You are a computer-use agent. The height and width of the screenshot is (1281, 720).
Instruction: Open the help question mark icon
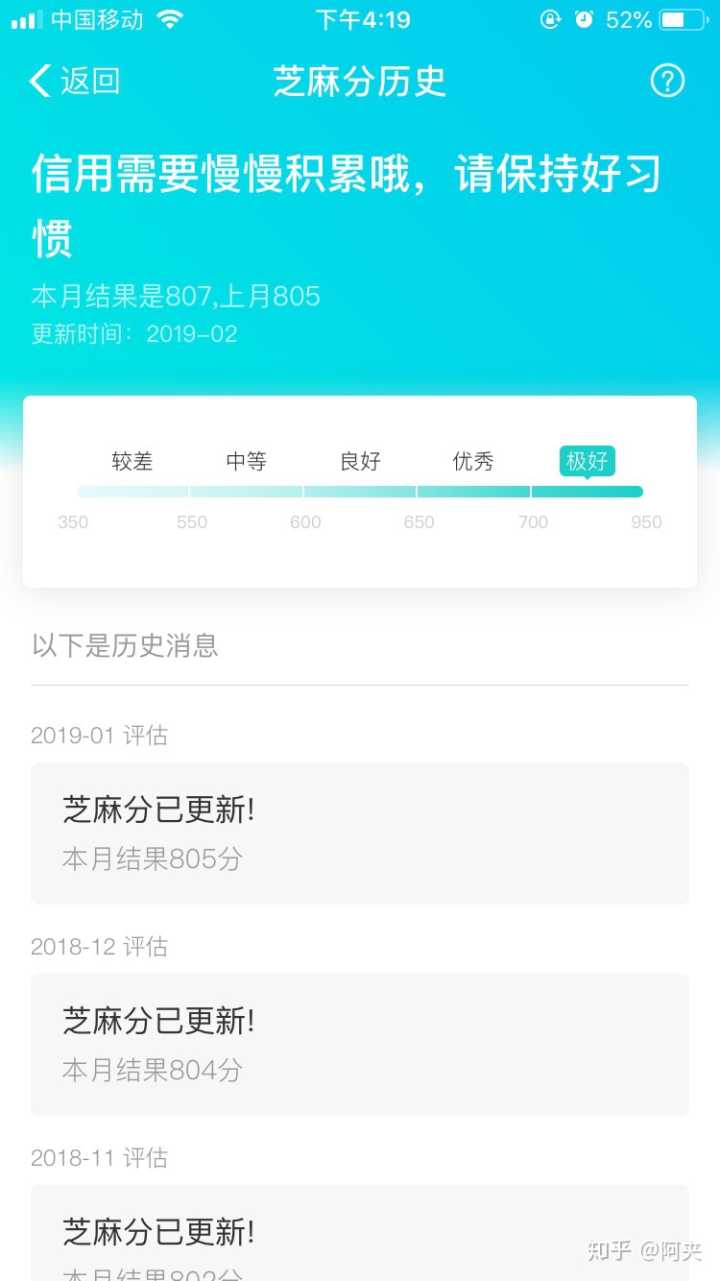tap(667, 81)
